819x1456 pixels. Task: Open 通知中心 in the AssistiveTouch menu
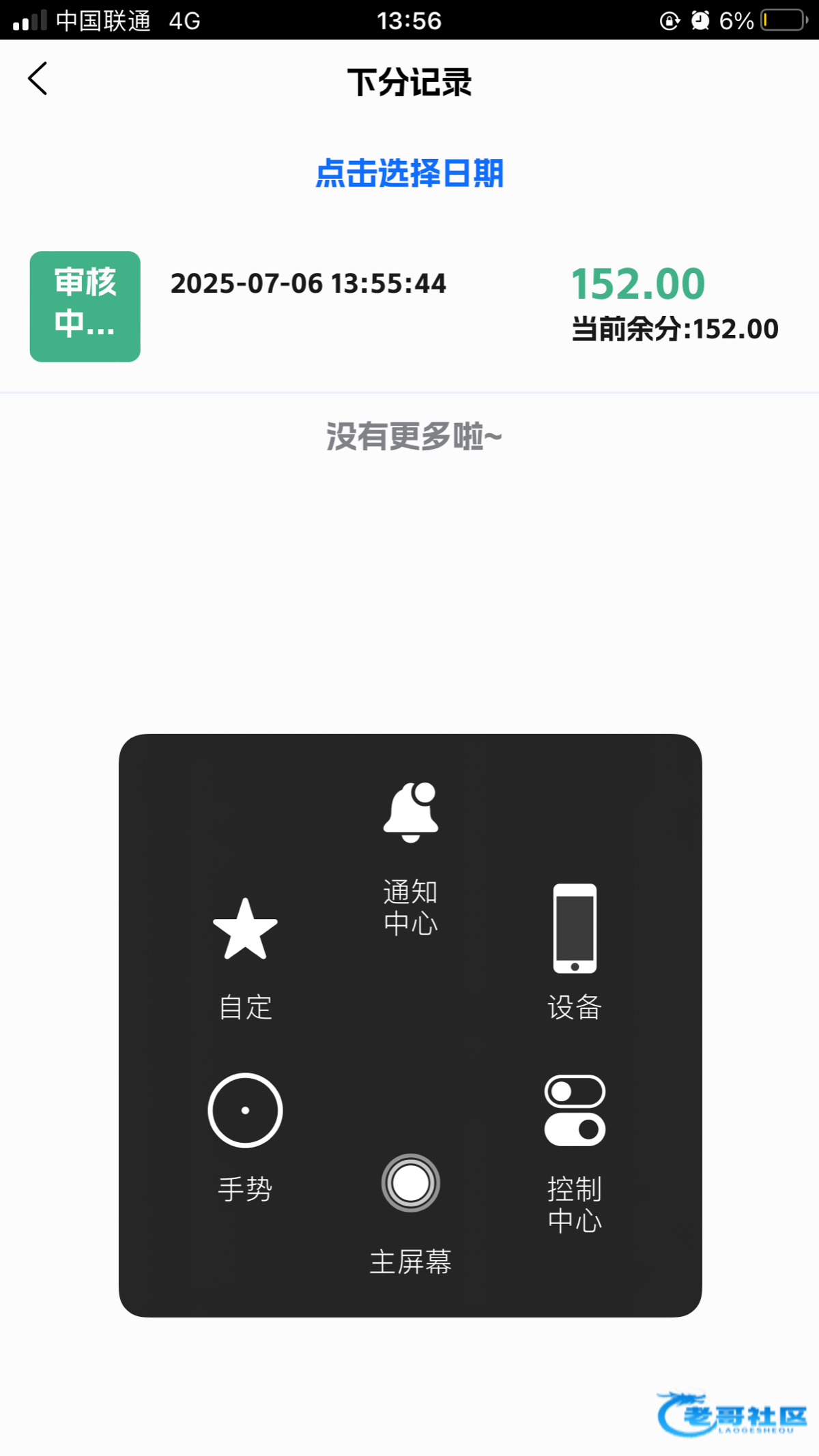pos(410,859)
